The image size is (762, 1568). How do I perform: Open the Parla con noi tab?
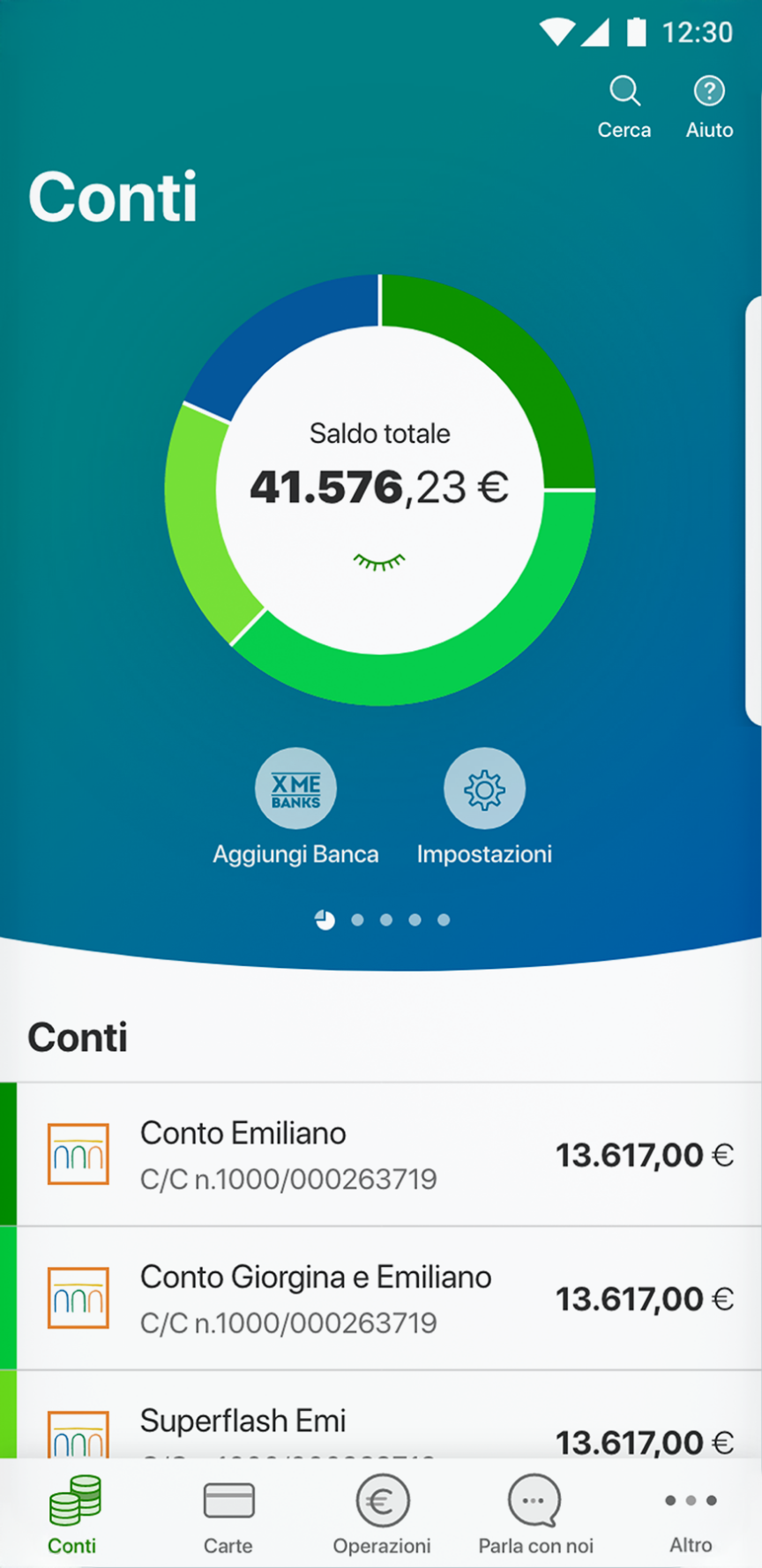pos(535,1513)
